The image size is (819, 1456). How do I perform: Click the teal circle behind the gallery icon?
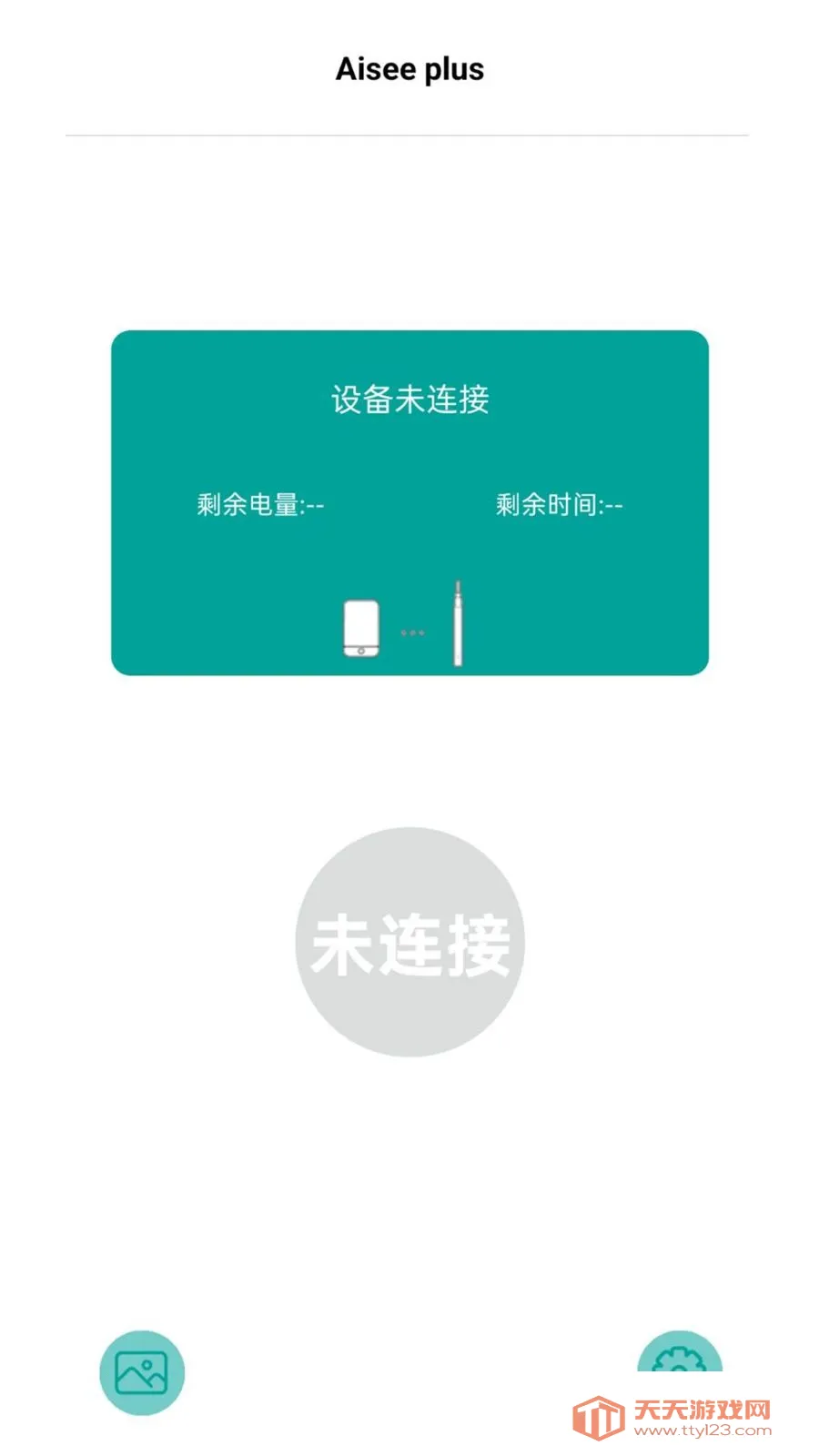pos(141,1372)
